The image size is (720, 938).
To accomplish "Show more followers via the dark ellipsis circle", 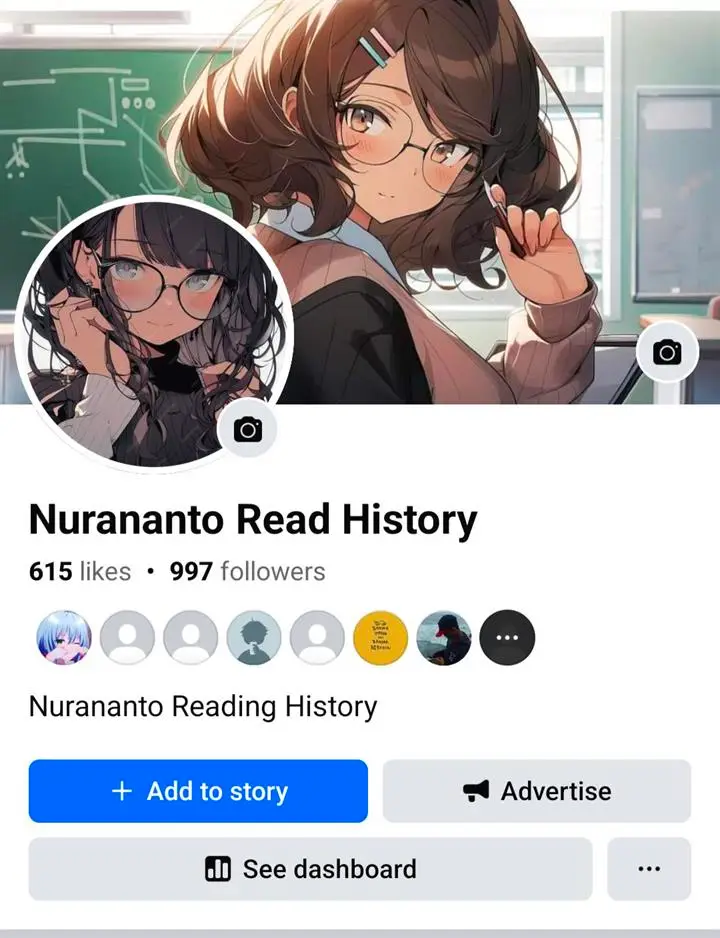I will point(508,637).
